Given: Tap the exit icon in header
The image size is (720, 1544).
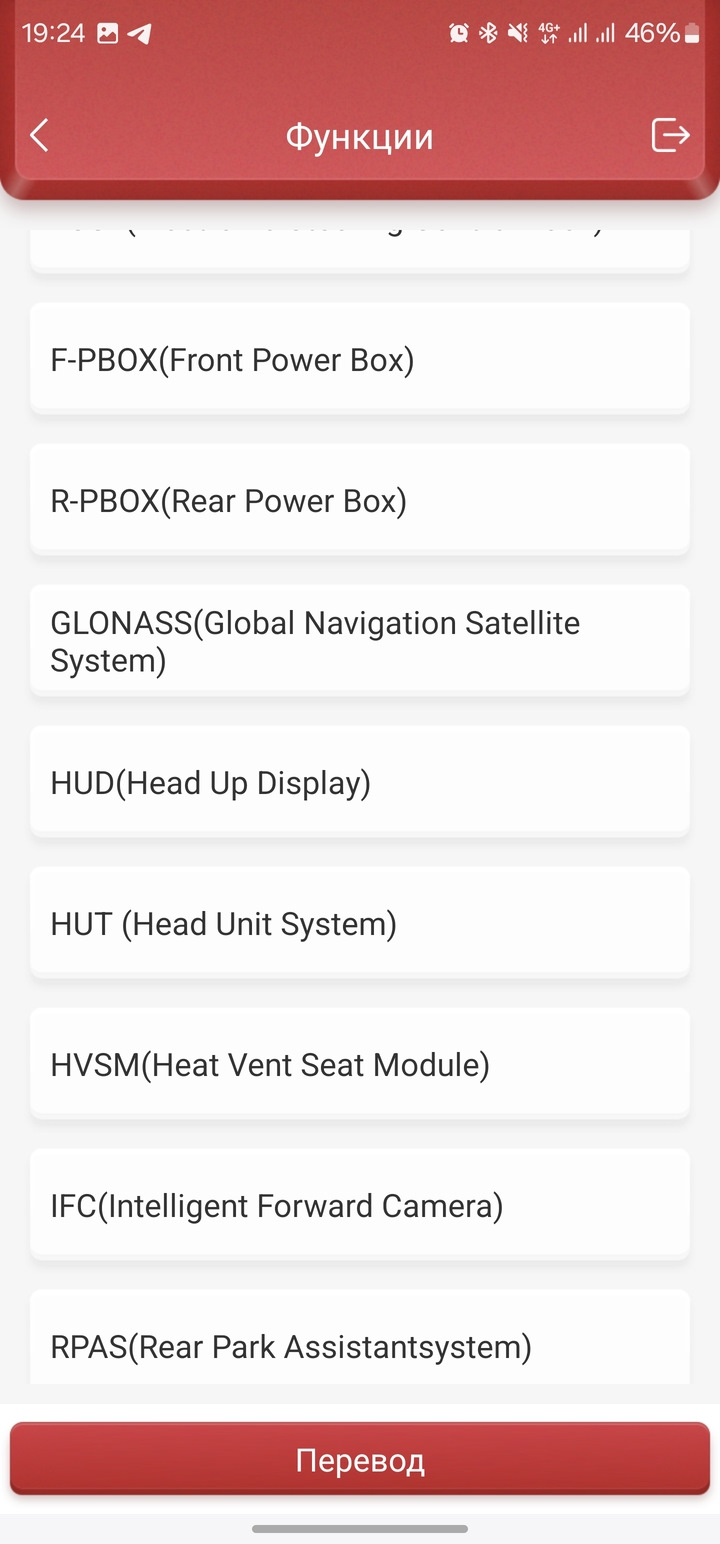Looking at the screenshot, I should point(670,135).
